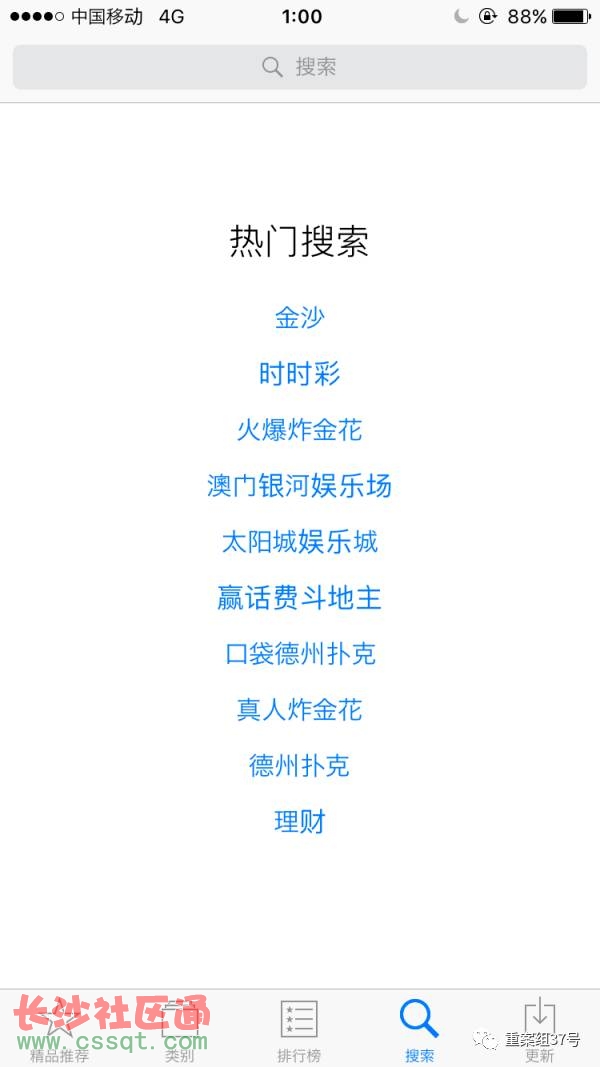
Task: Open the 类别 categories tab
Action: pyautogui.click(x=180, y=1030)
